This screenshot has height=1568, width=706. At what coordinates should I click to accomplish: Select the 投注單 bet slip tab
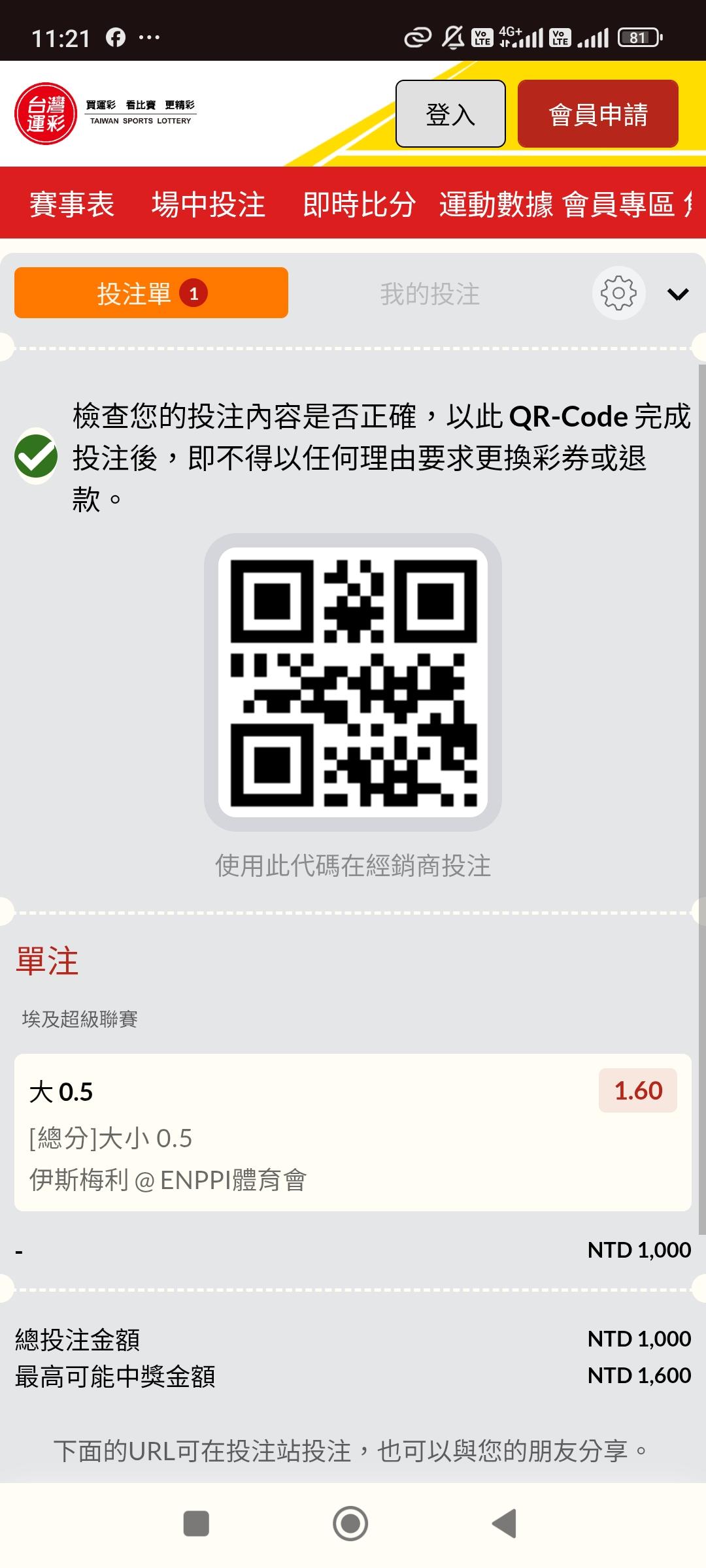tap(151, 293)
